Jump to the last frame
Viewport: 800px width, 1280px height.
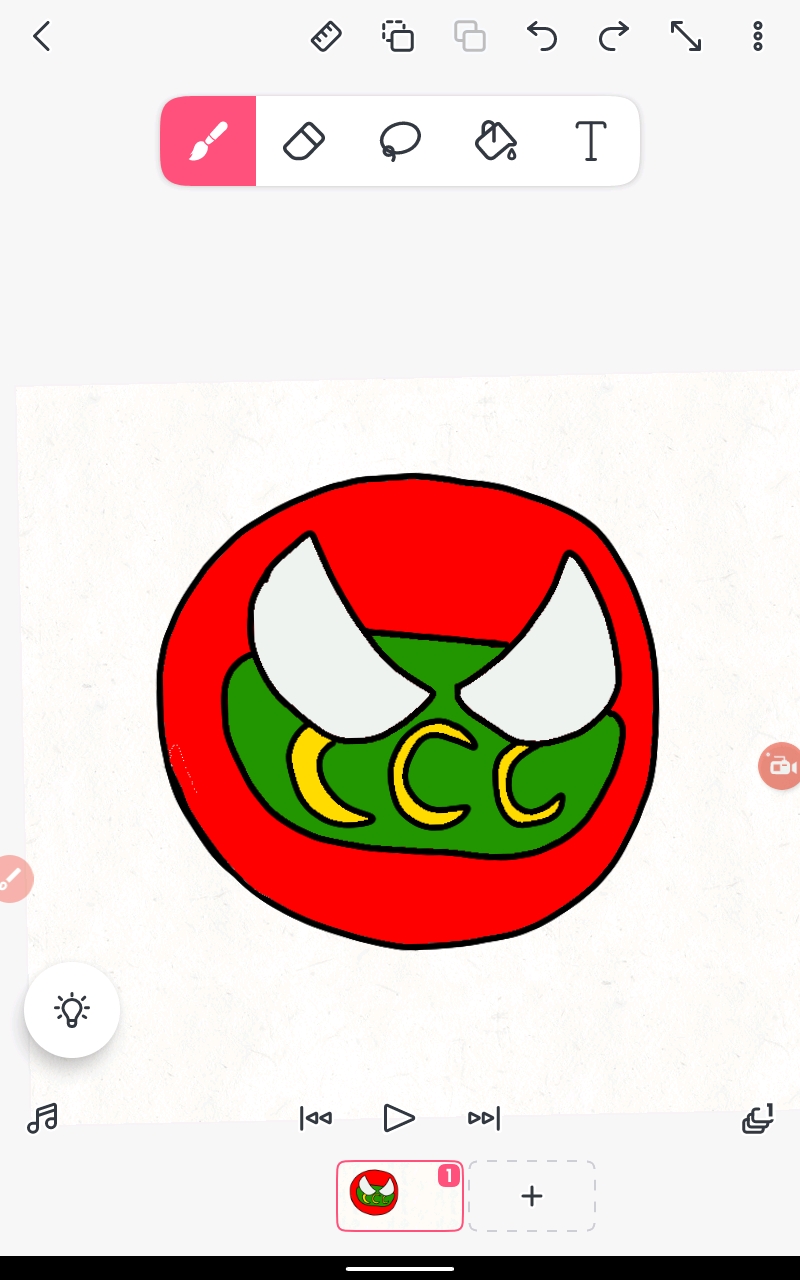[484, 1118]
